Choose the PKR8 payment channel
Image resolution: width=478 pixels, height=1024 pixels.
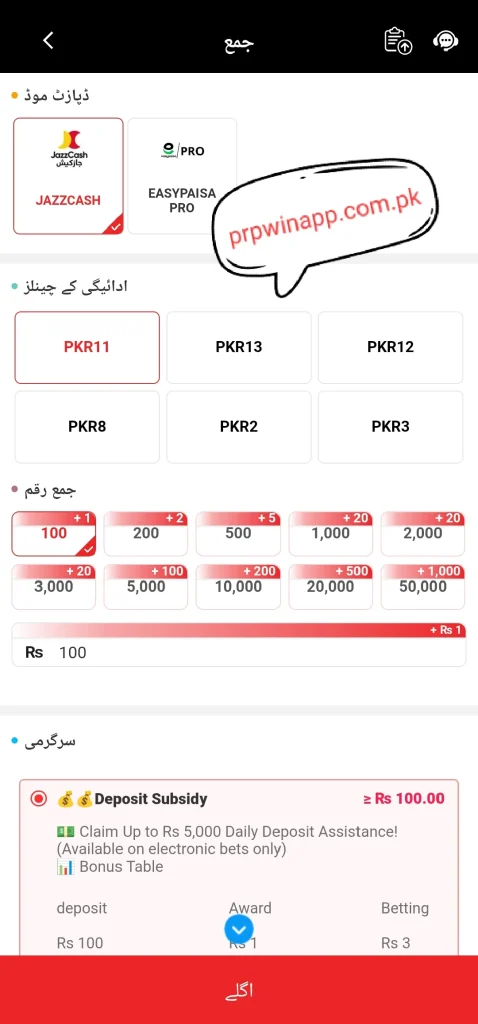tap(87, 427)
